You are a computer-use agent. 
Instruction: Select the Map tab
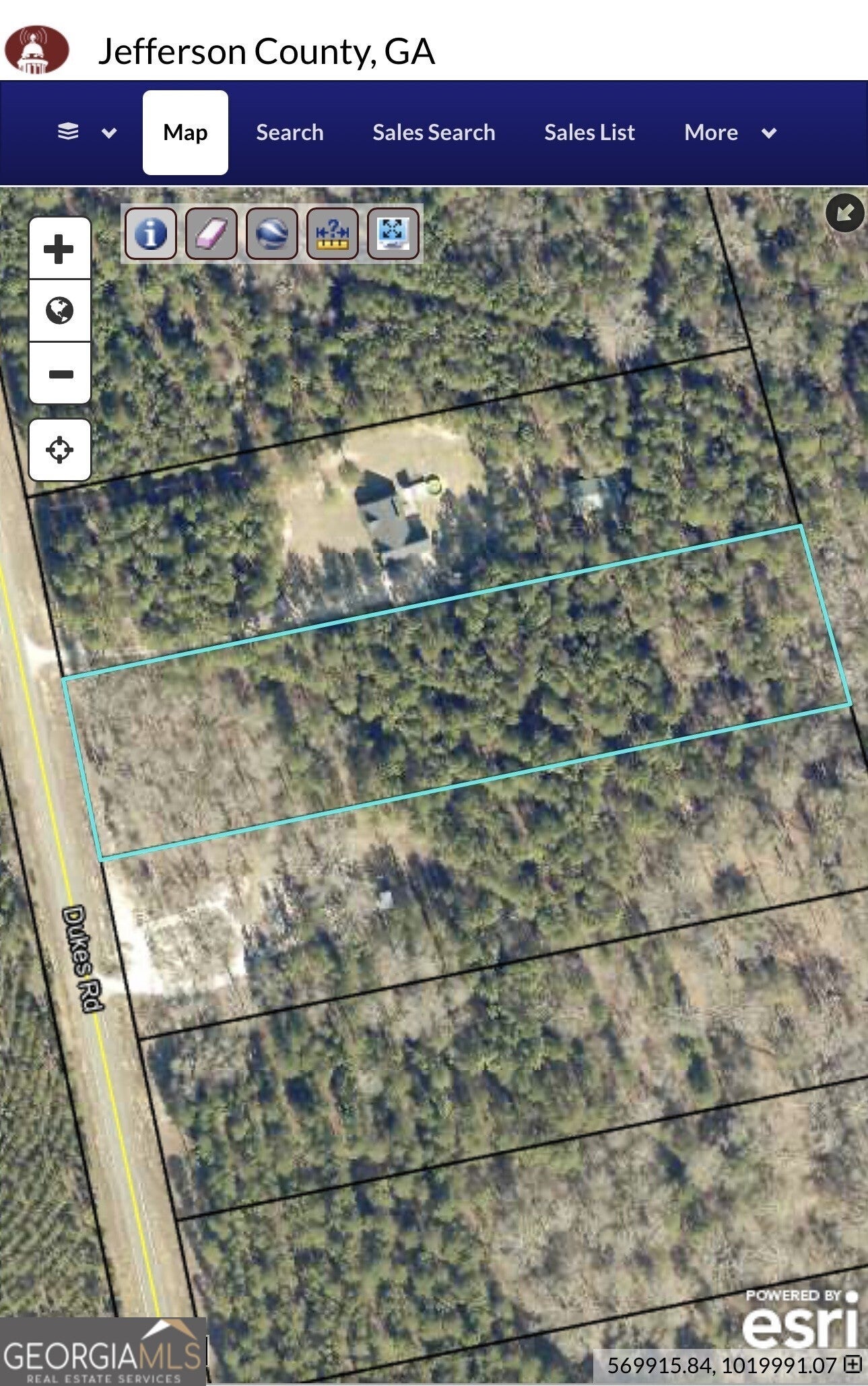185,132
